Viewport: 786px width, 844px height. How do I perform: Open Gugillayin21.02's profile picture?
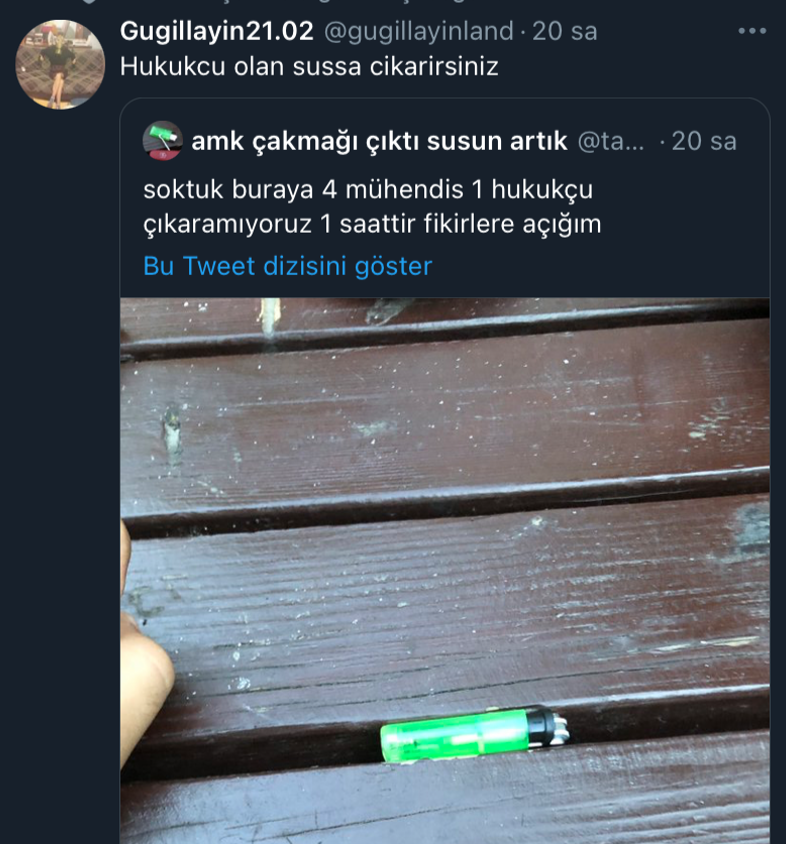click(60, 64)
